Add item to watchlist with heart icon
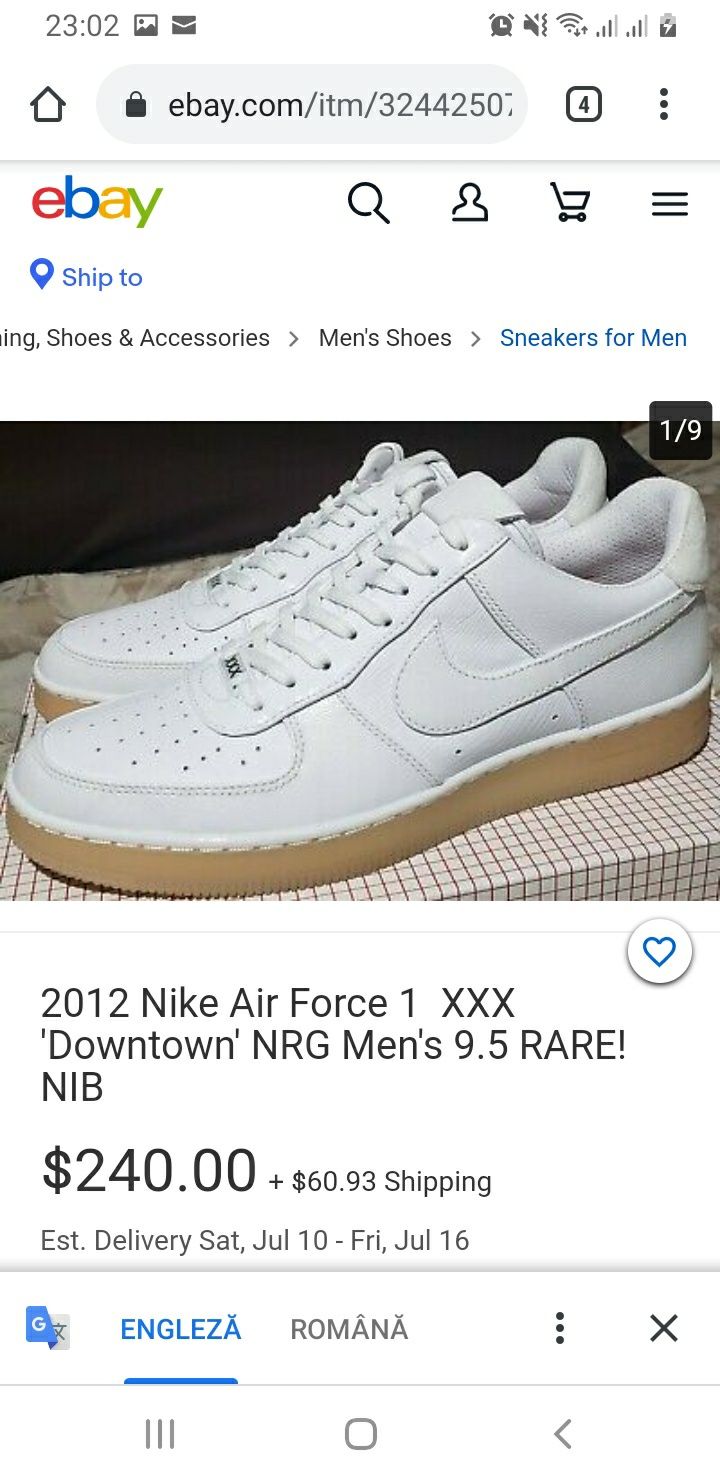 (659, 953)
